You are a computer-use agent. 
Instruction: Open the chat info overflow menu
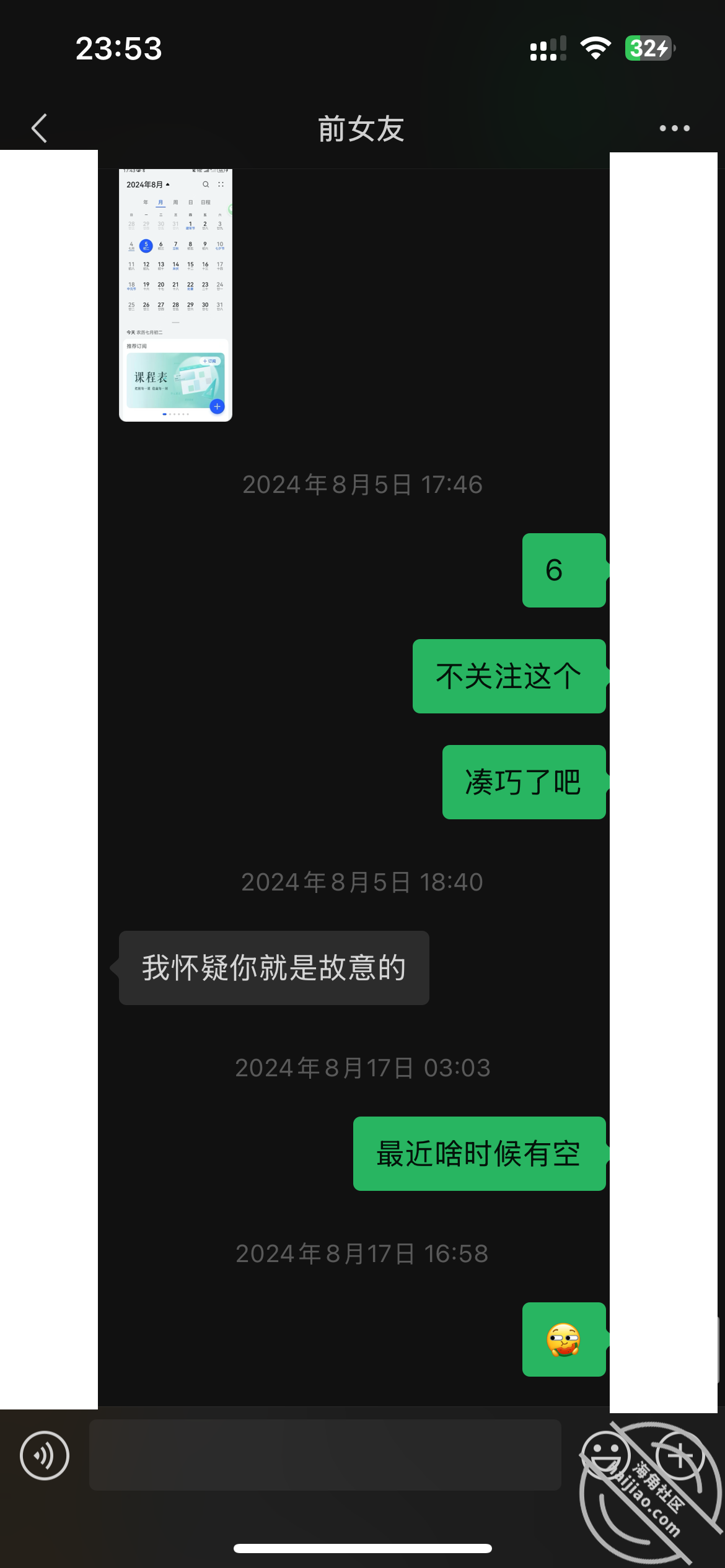674,128
